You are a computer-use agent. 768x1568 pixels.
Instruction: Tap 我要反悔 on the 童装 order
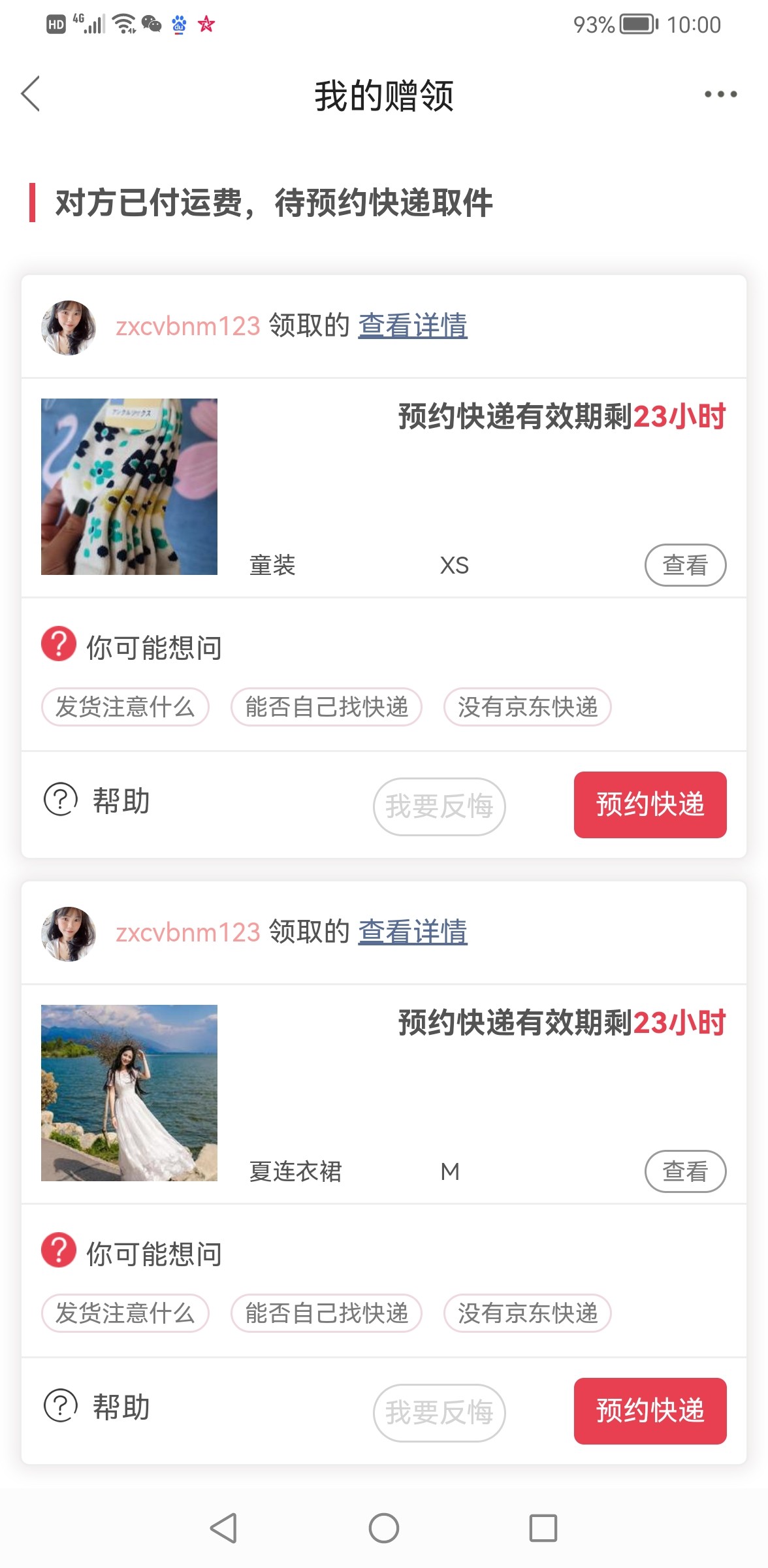[439, 806]
